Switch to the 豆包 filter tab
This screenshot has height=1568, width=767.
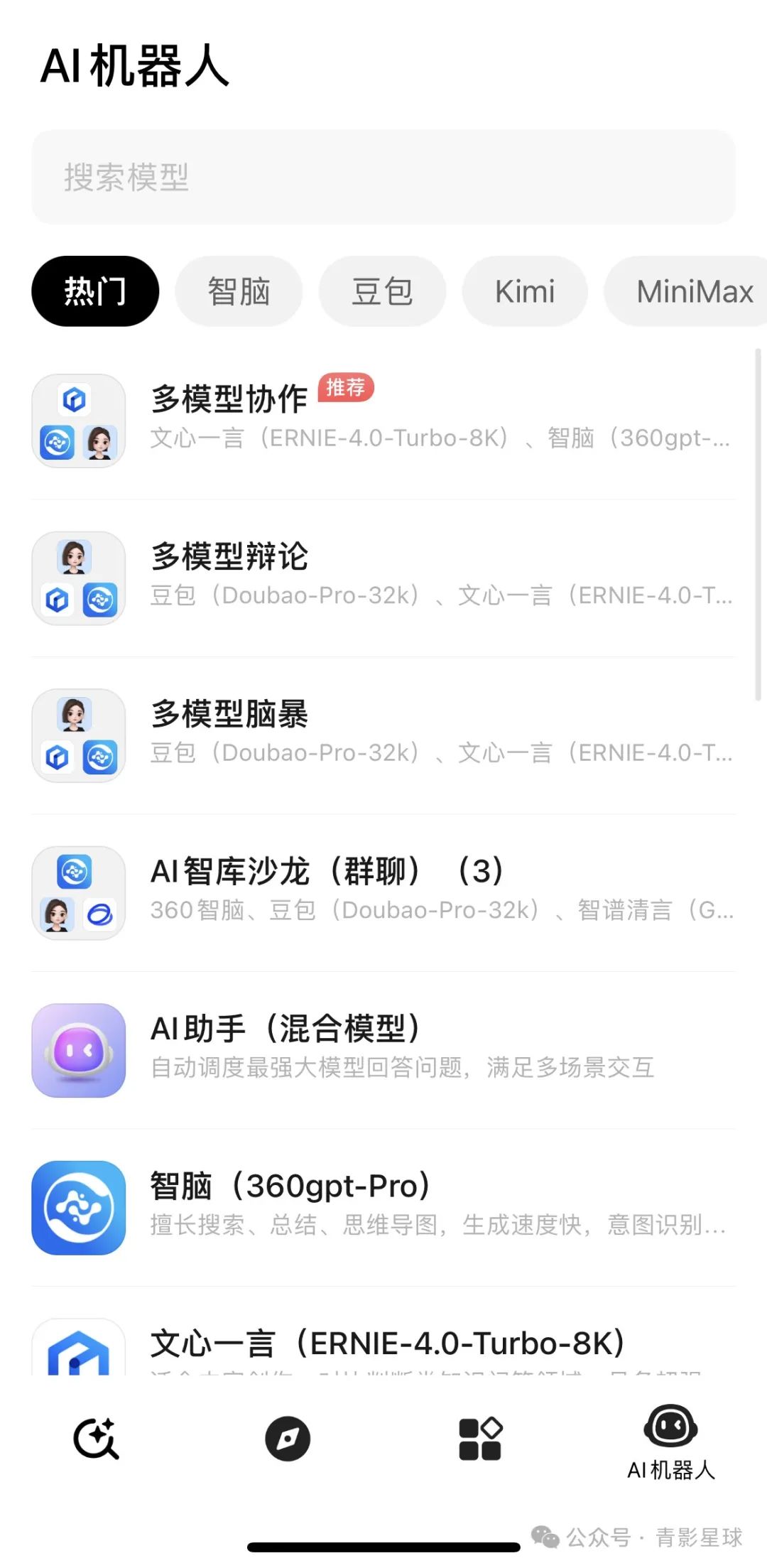(382, 291)
